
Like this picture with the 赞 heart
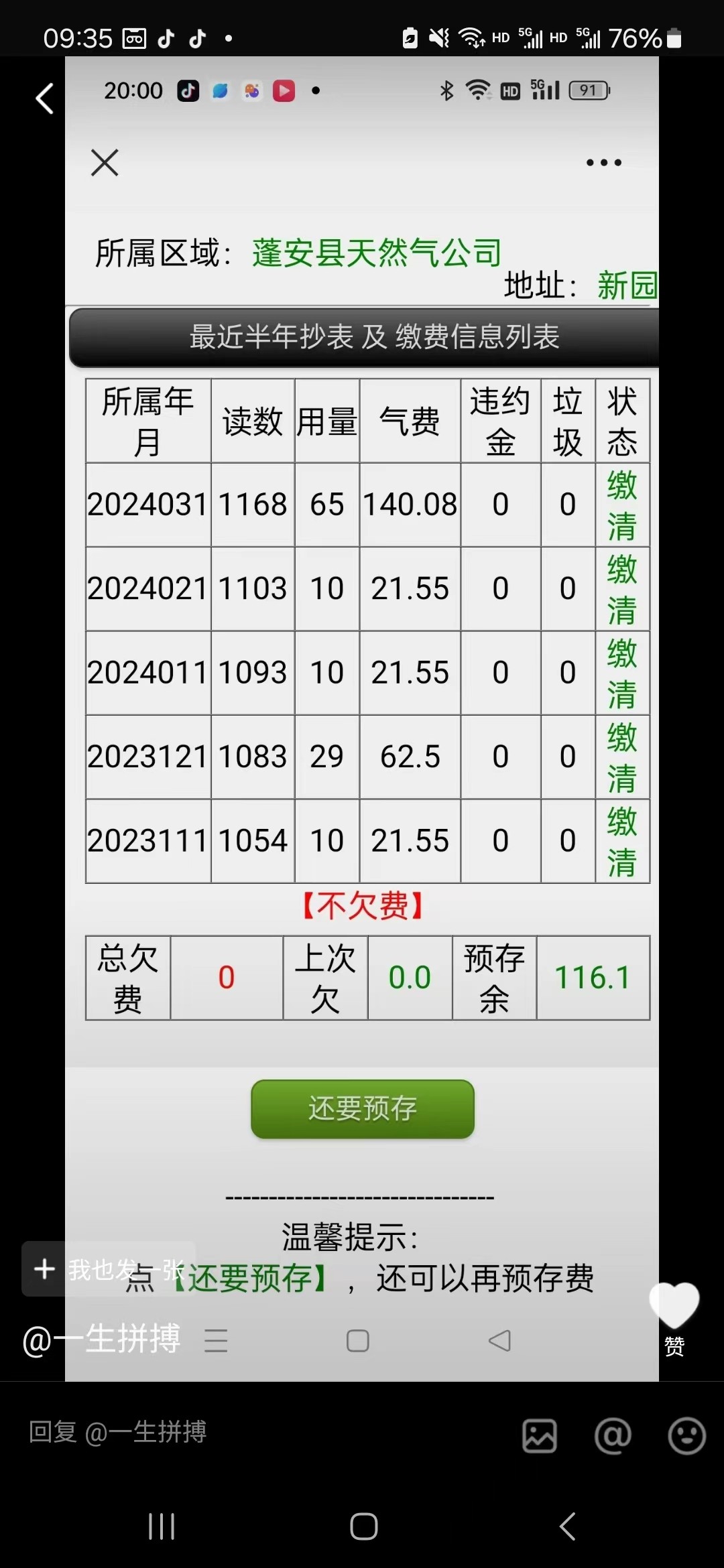tap(674, 1307)
